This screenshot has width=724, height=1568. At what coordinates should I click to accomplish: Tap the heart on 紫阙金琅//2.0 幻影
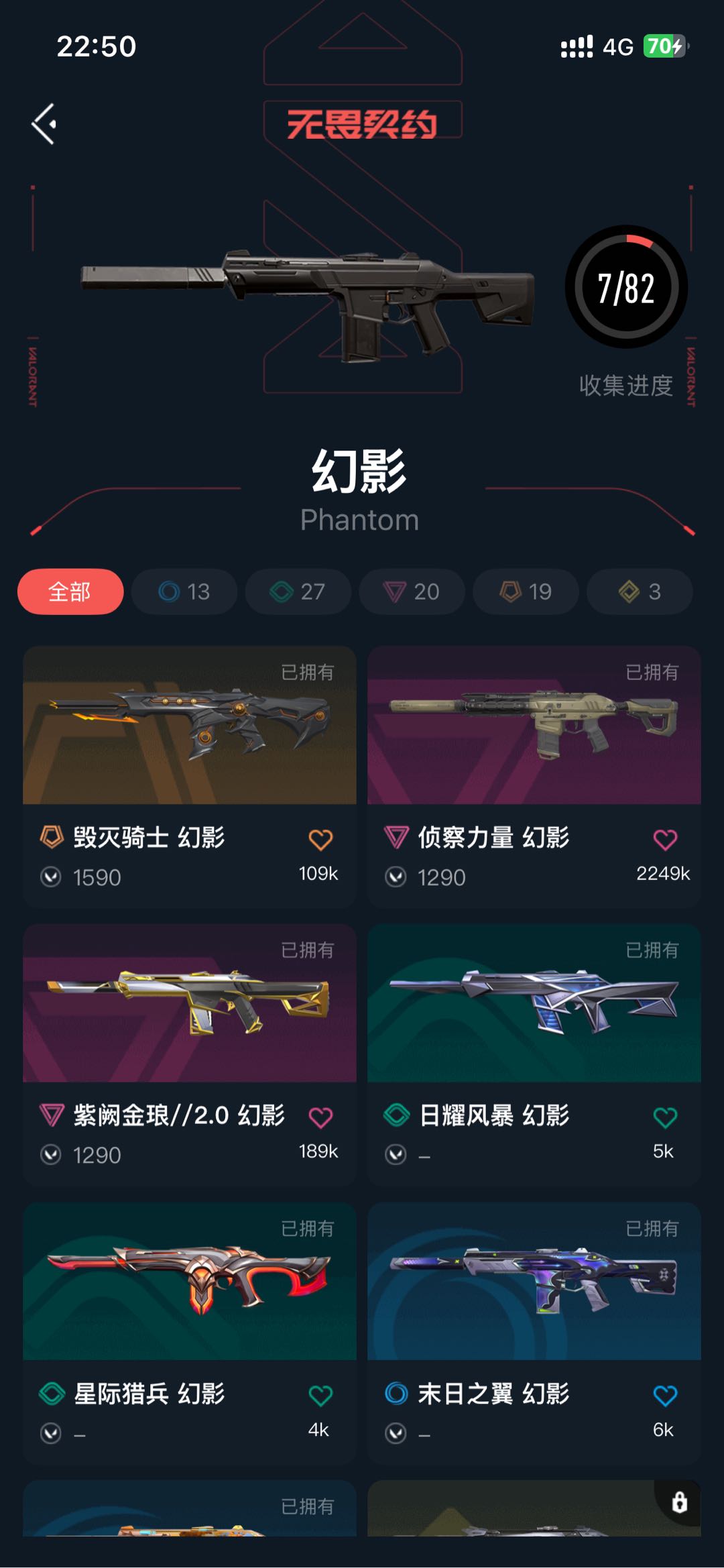tap(320, 1117)
